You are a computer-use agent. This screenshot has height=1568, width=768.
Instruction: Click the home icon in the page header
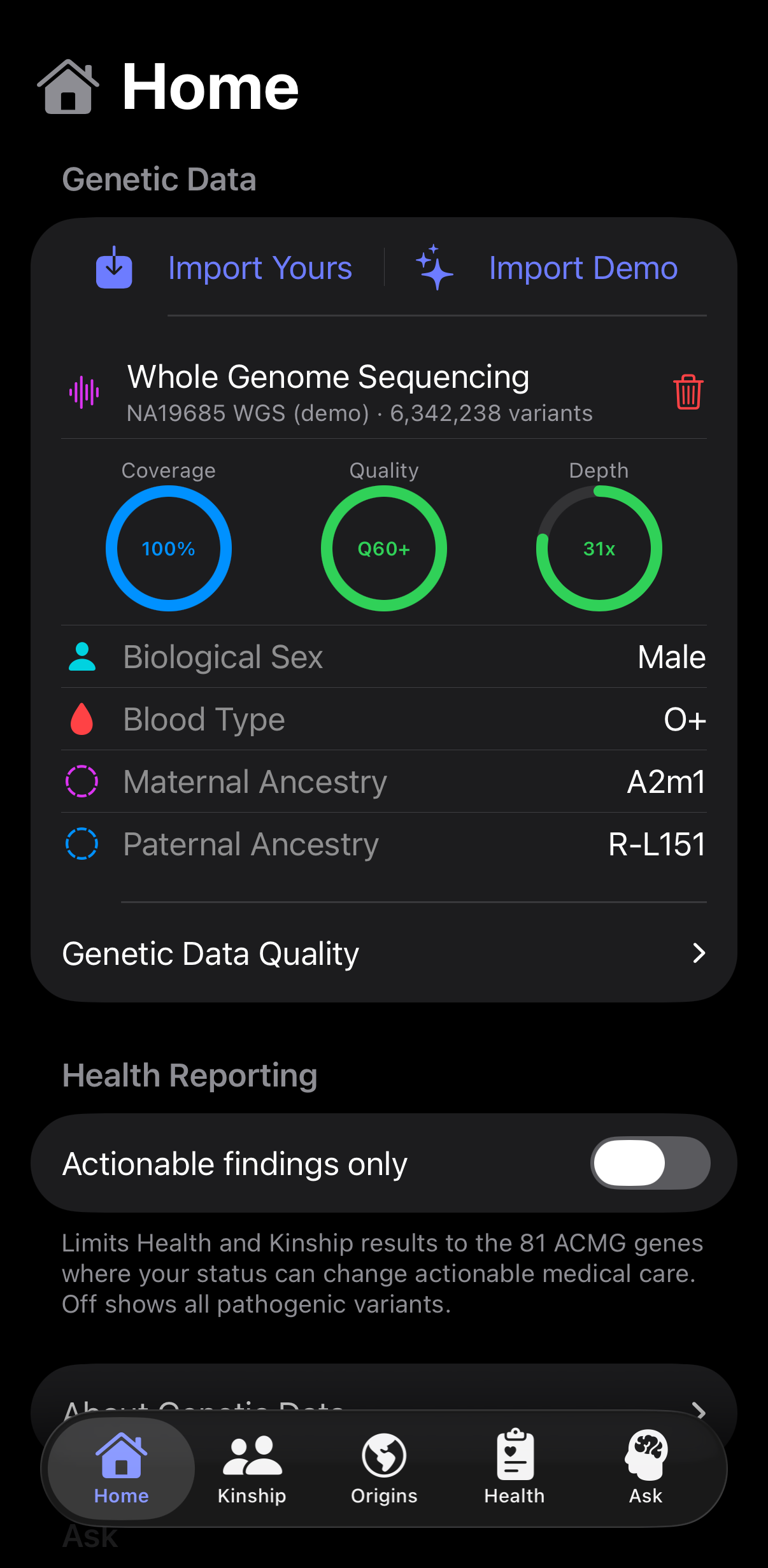coord(68,87)
